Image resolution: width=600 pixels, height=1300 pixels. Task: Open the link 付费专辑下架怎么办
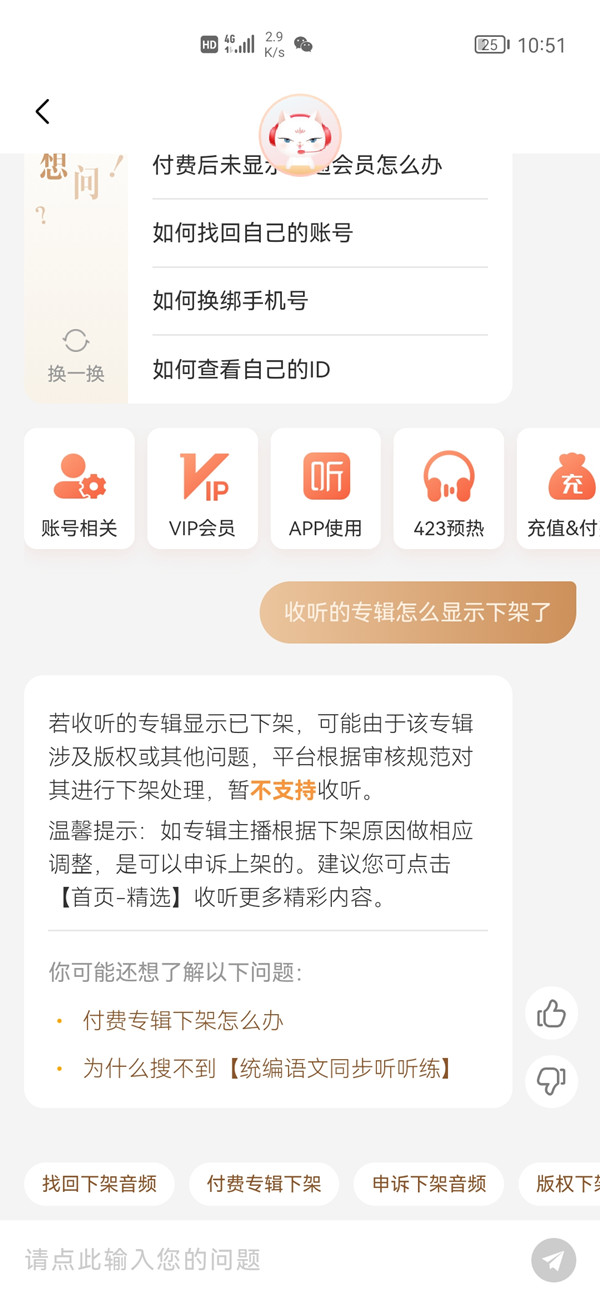(183, 1021)
